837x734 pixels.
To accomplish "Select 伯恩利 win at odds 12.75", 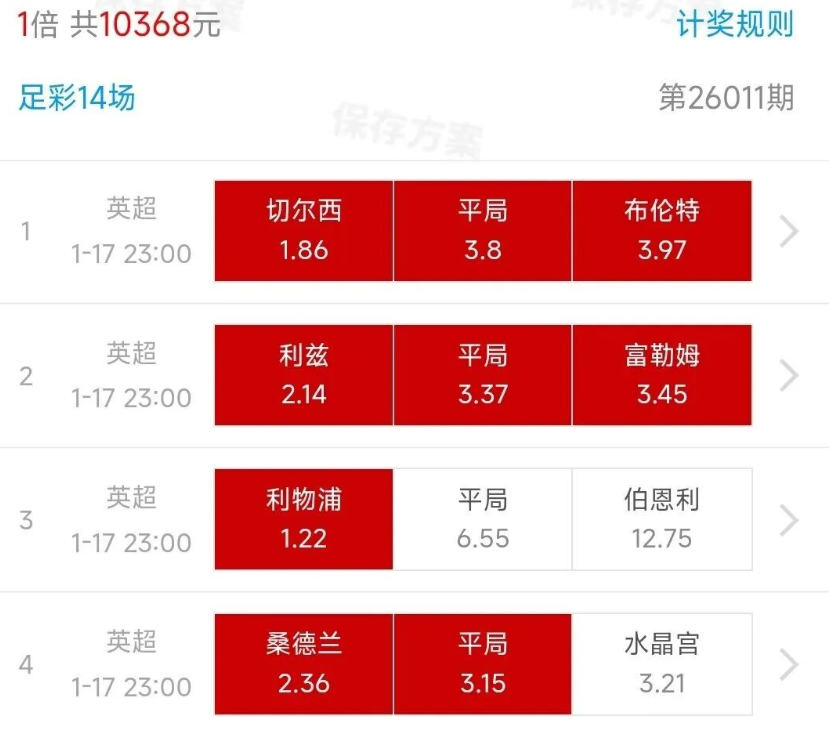I will [661, 519].
